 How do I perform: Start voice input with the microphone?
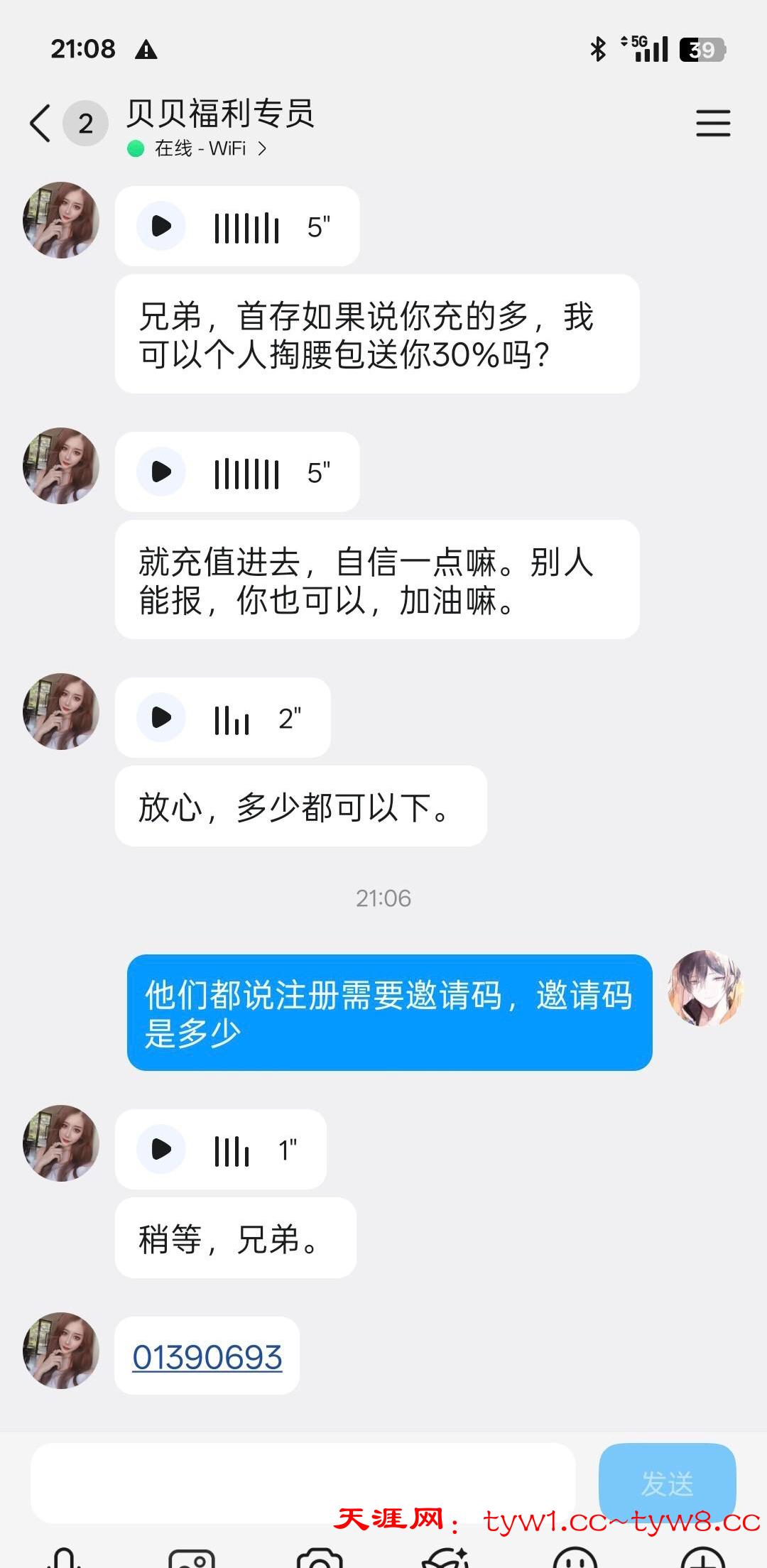pyautogui.click(x=65, y=1559)
